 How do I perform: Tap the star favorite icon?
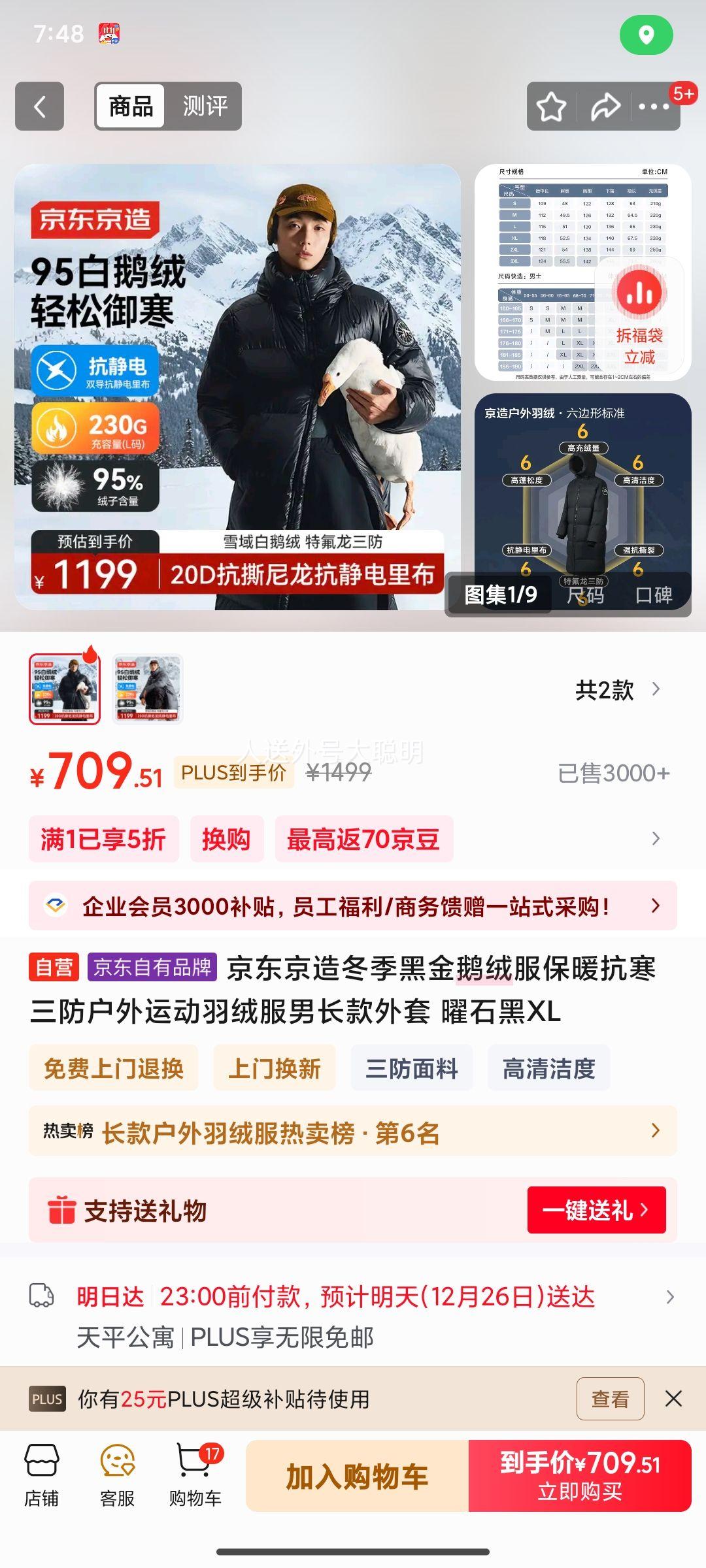click(x=551, y=106)
